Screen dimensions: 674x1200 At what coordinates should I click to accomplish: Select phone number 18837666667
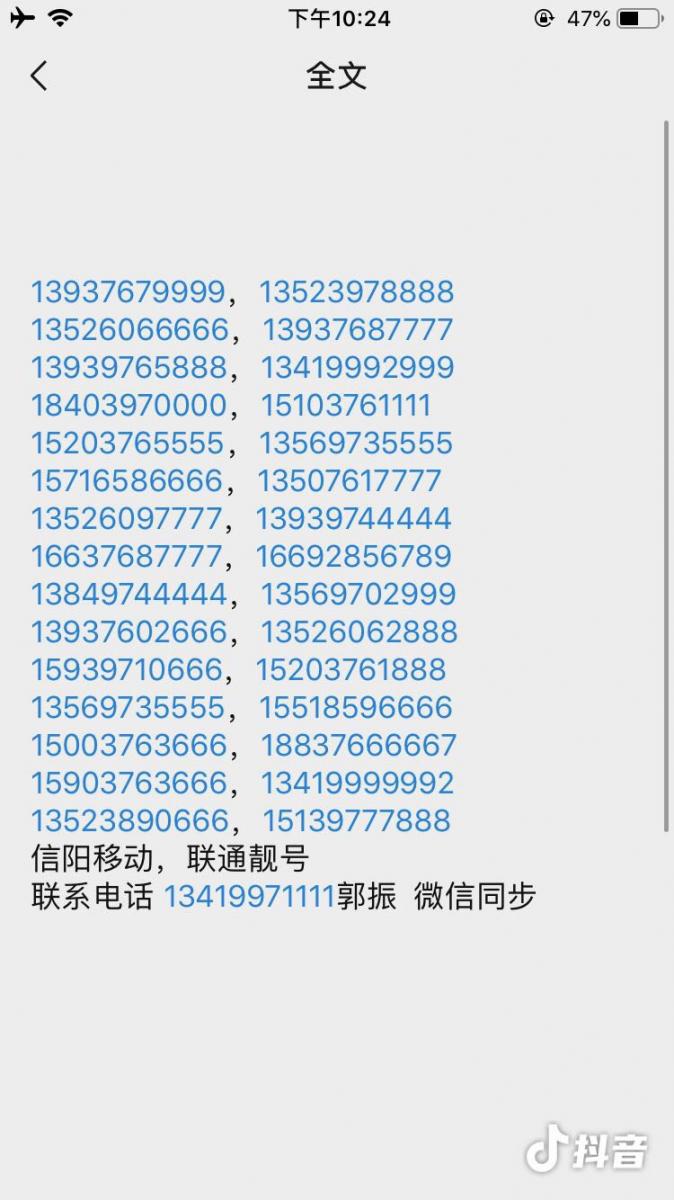pos(359,746)
